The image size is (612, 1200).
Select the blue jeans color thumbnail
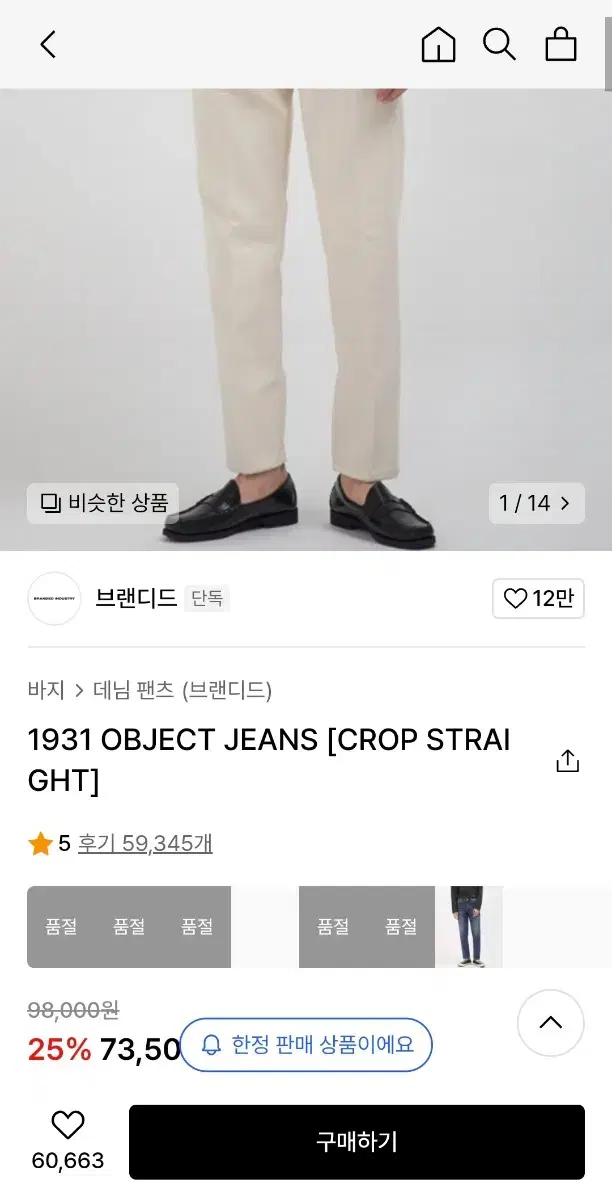point(468,927)
